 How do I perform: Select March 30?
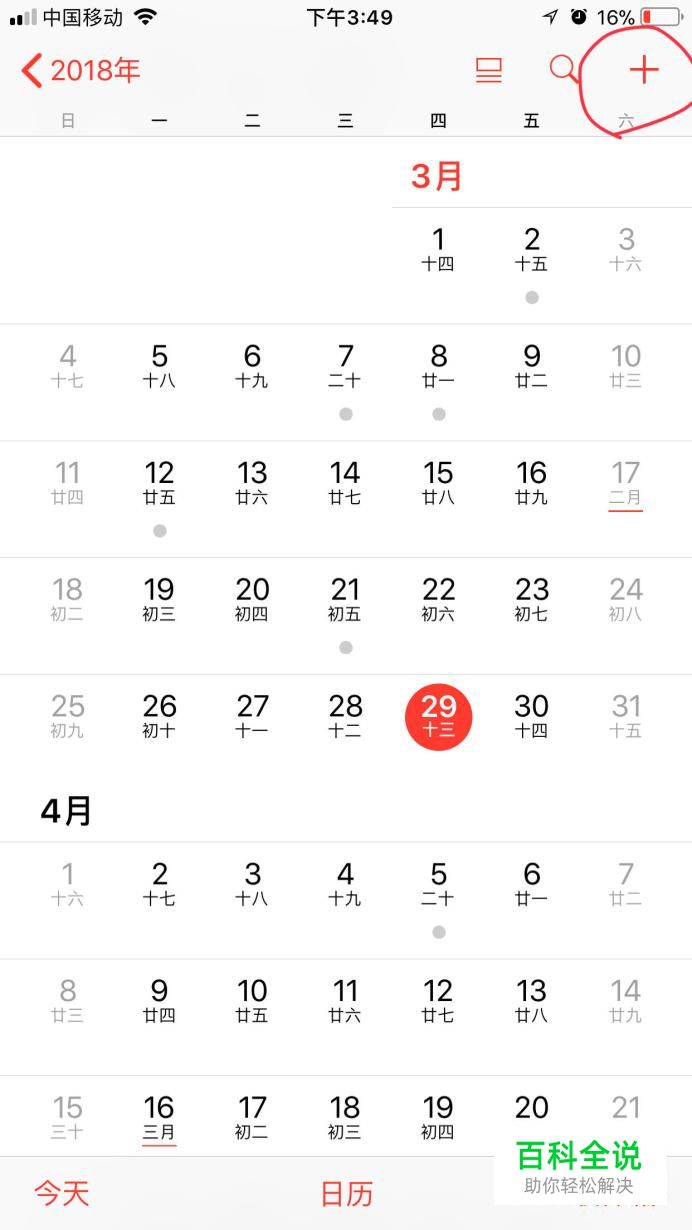pos(532,716)
